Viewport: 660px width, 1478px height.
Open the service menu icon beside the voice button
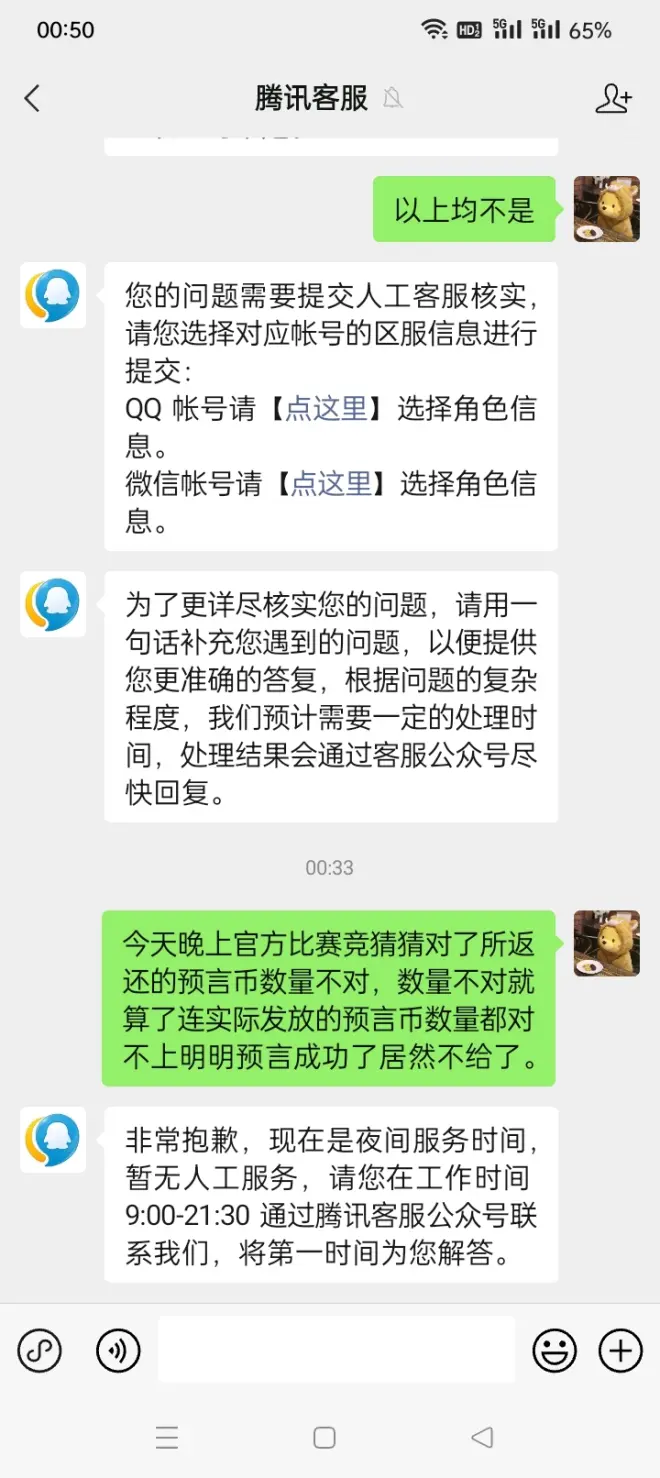[40, 1351]
